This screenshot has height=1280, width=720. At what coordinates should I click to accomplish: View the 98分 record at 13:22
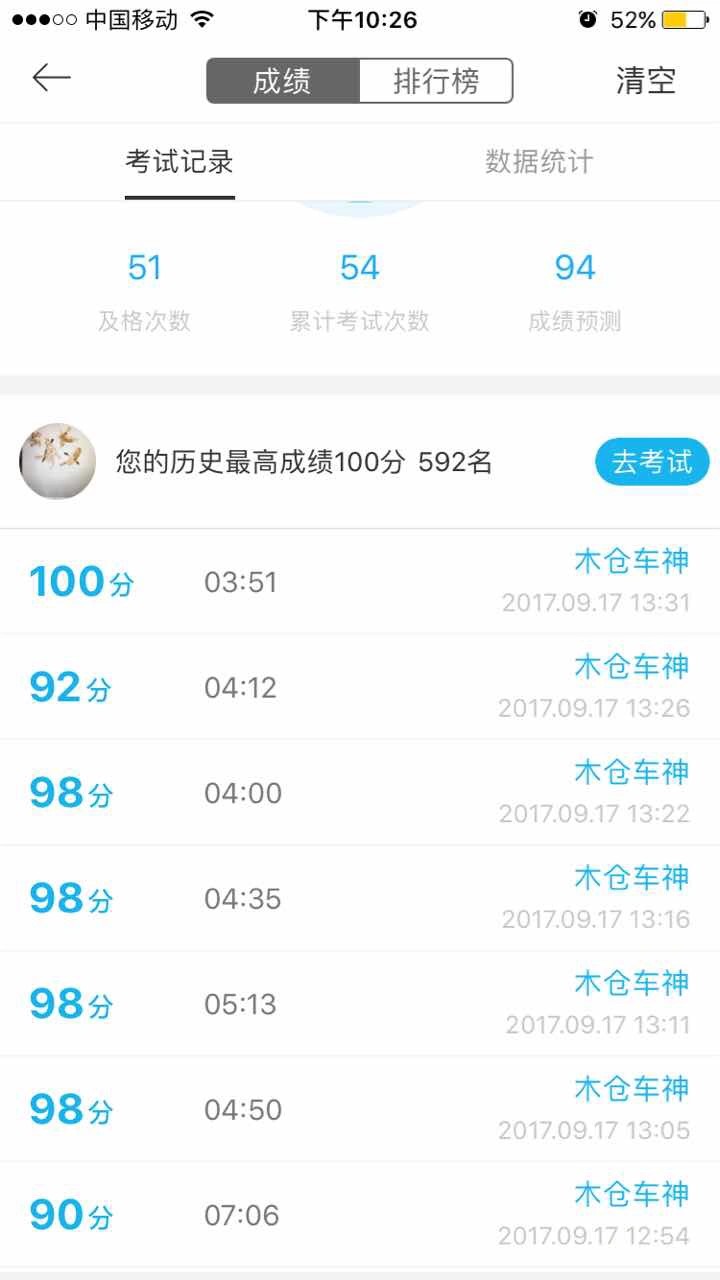[360, 793]
